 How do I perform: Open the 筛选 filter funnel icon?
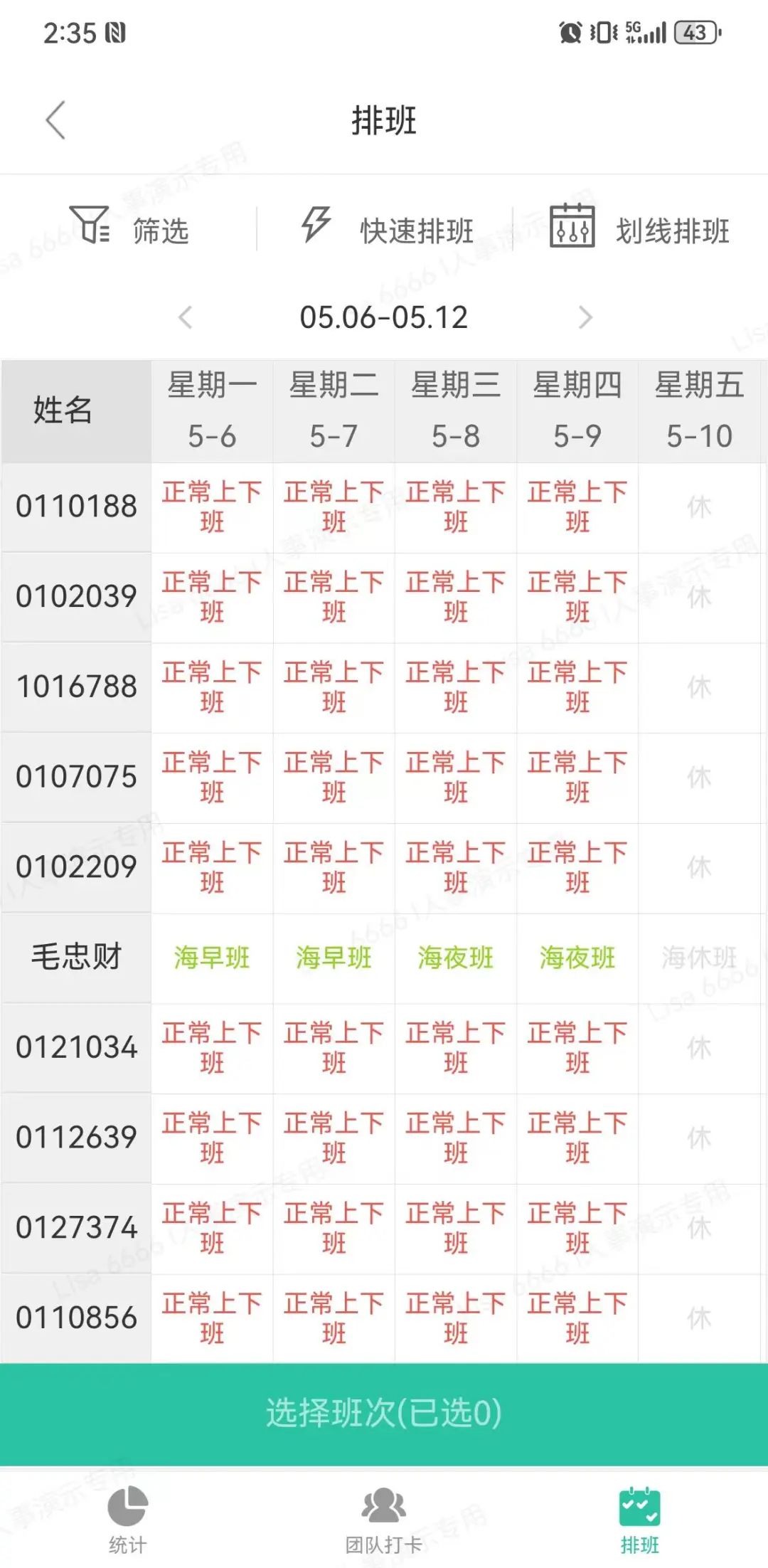pyautogui.click(x=92, y=226)
